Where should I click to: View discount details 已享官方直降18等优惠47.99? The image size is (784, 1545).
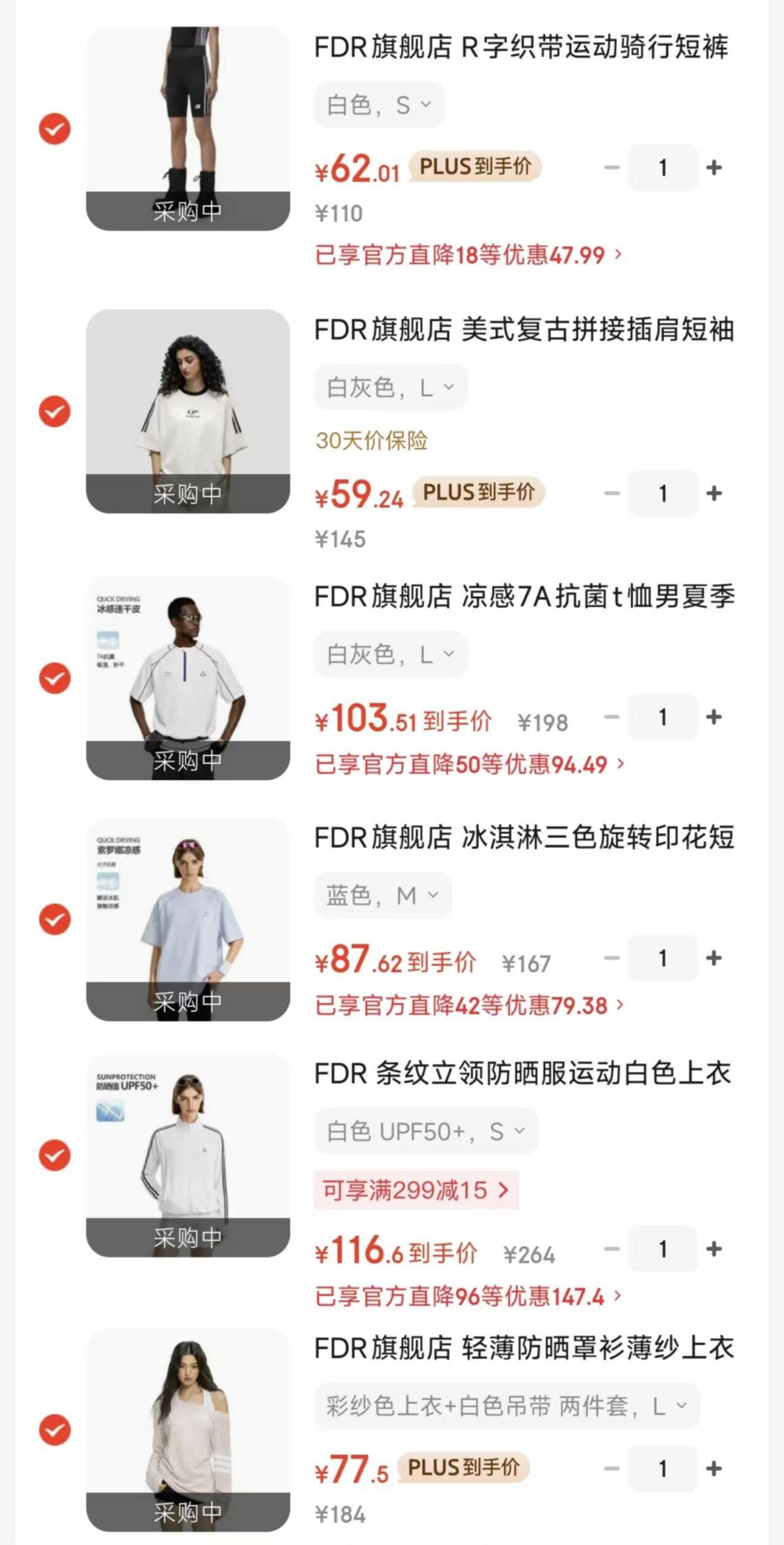pos(468,255)
